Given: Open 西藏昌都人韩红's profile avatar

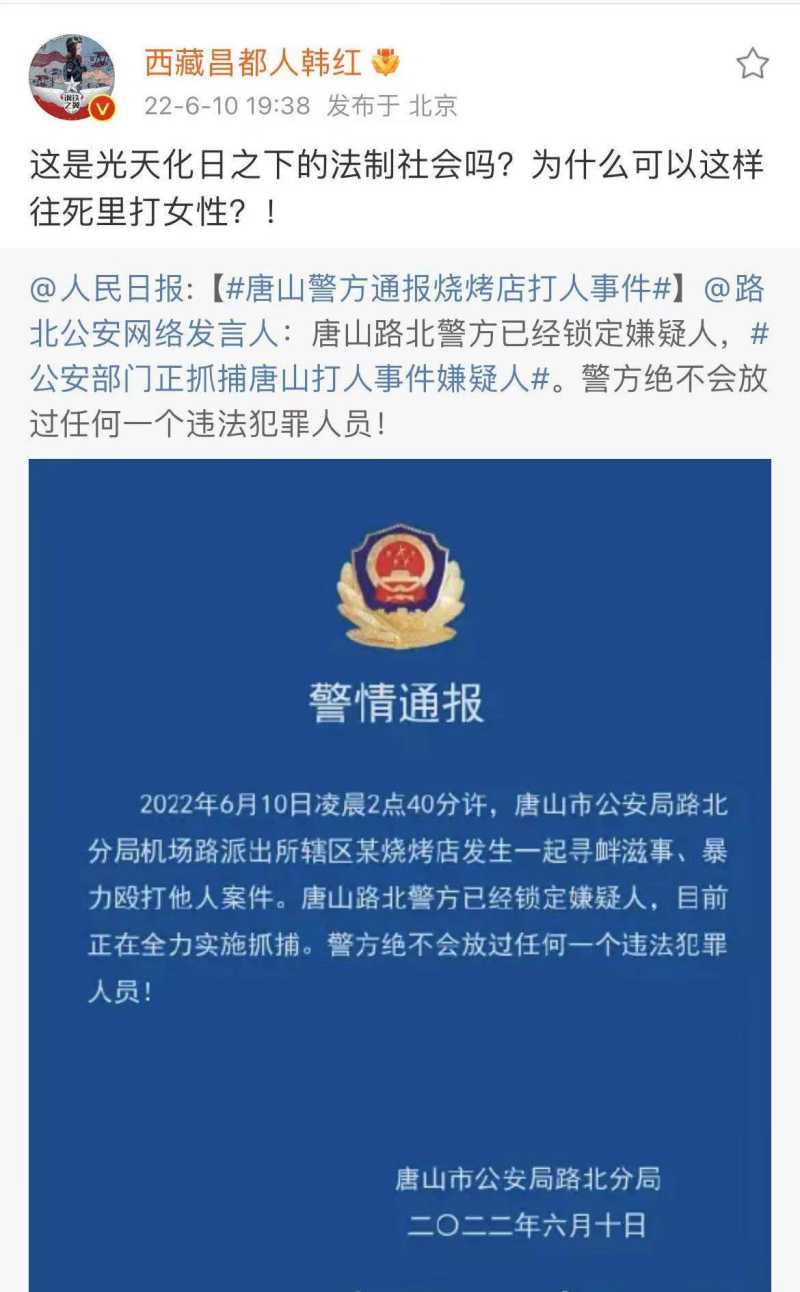Looking at the screenshot, I should click(71, 78).
